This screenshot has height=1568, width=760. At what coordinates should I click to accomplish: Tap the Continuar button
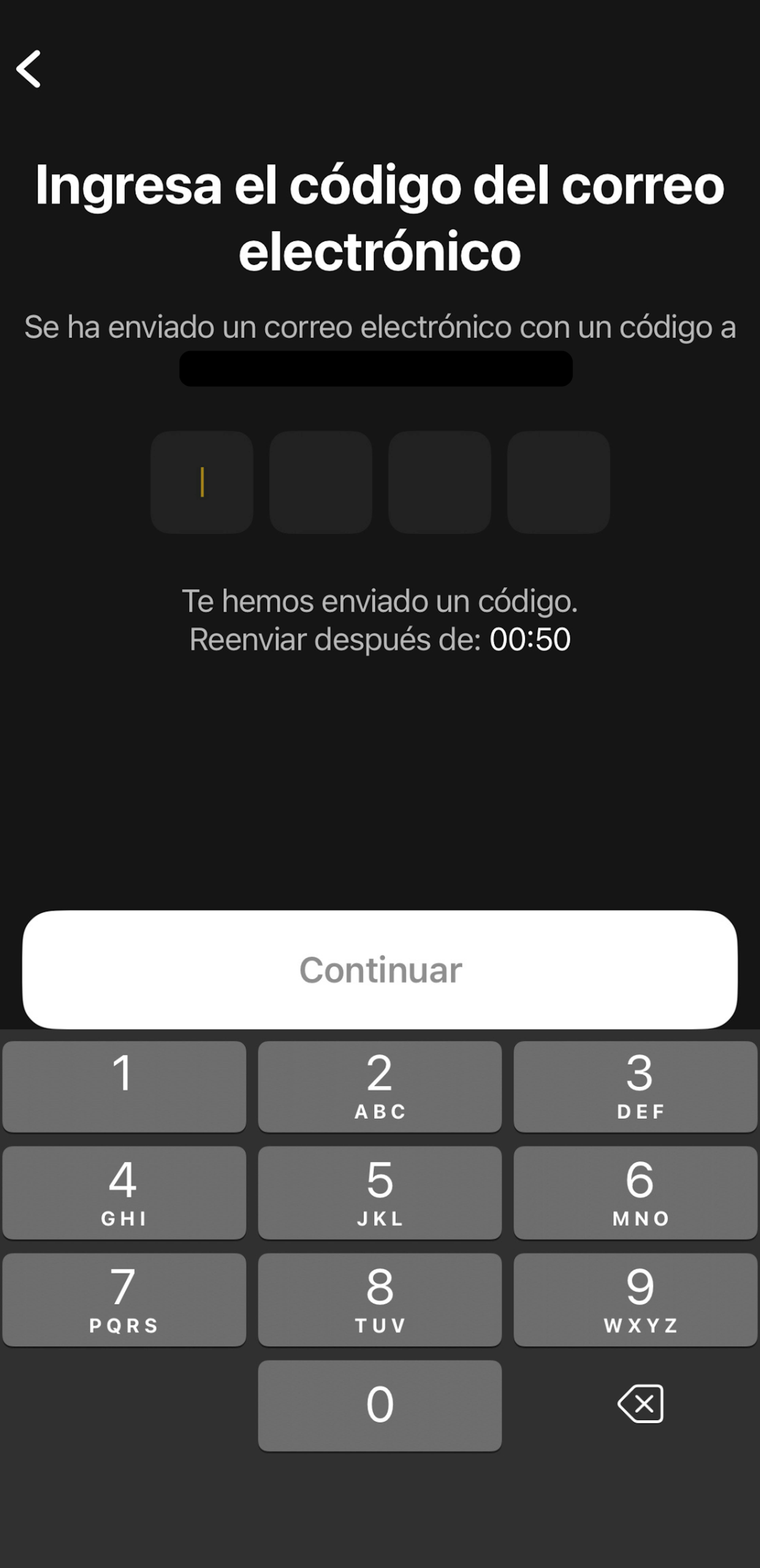point(380,970)
